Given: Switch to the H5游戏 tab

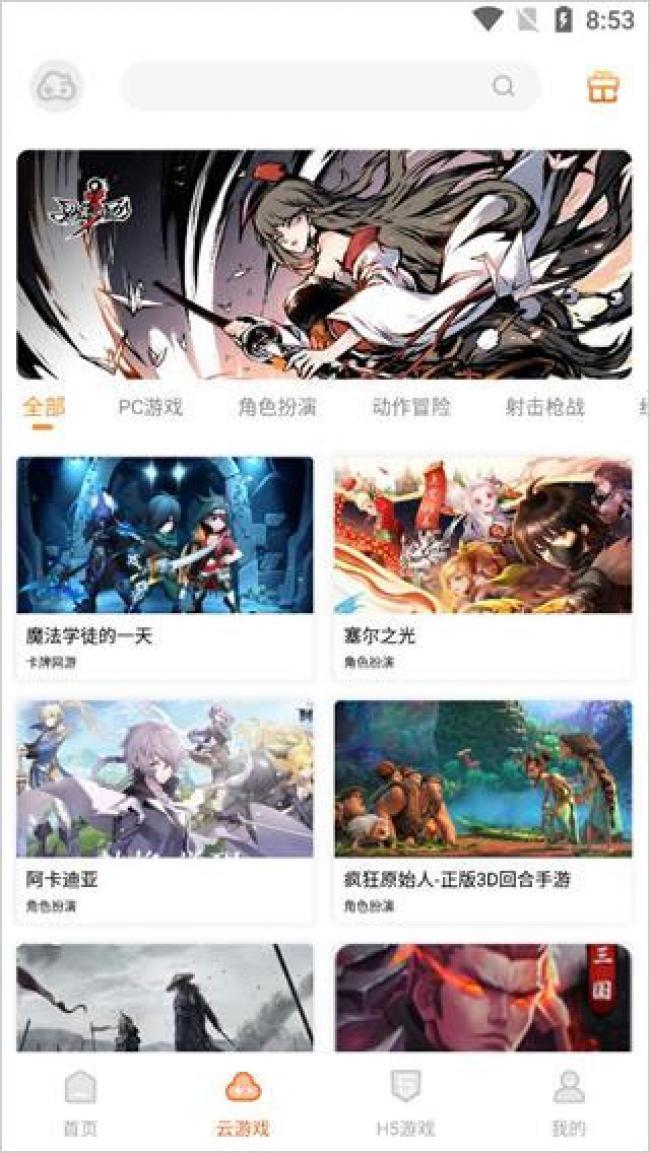Looking at the screenshot, I should click(405, 1103).
